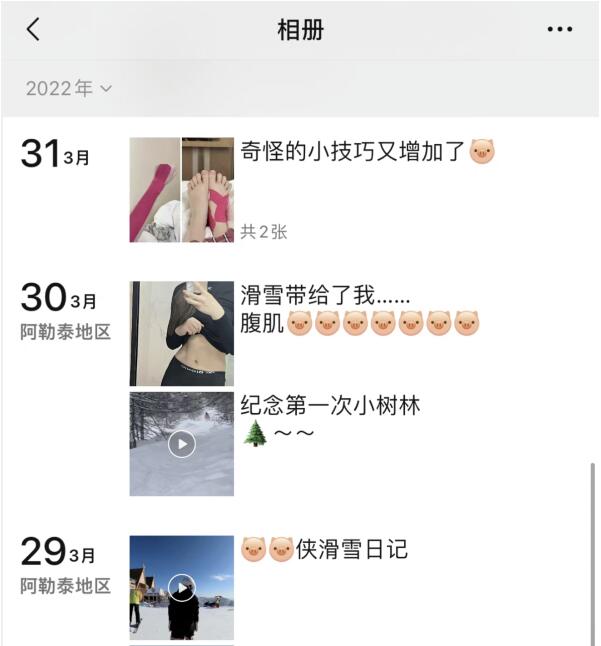This screenshot has width=601, height=646.
Task: Open the 滑雪带给了我 abs photo
Action: pyautogui.click(x=181, y=333)
